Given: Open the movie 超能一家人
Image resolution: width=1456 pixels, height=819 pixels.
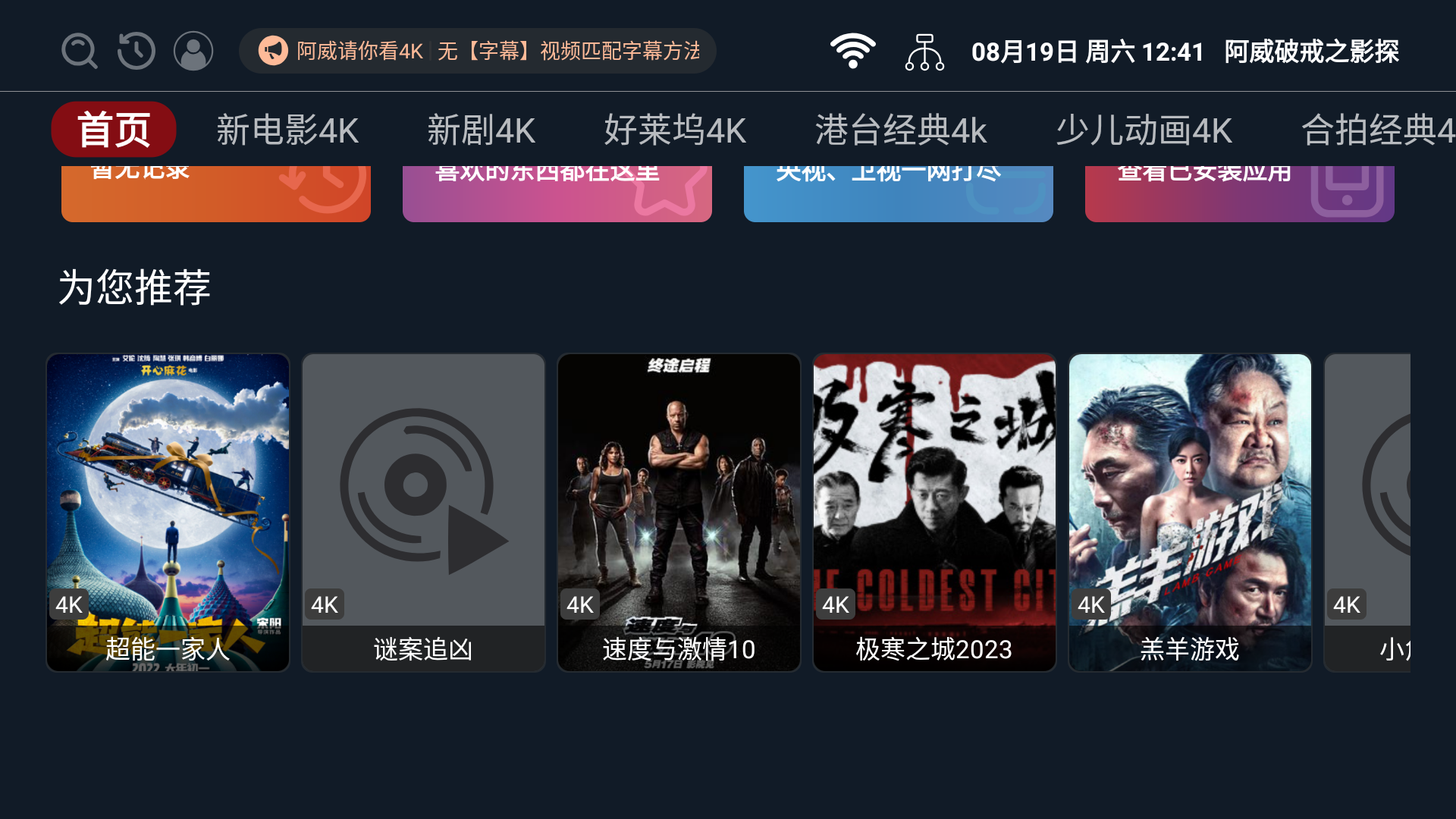Looking at the screenshot, I should tap(168, 512).
